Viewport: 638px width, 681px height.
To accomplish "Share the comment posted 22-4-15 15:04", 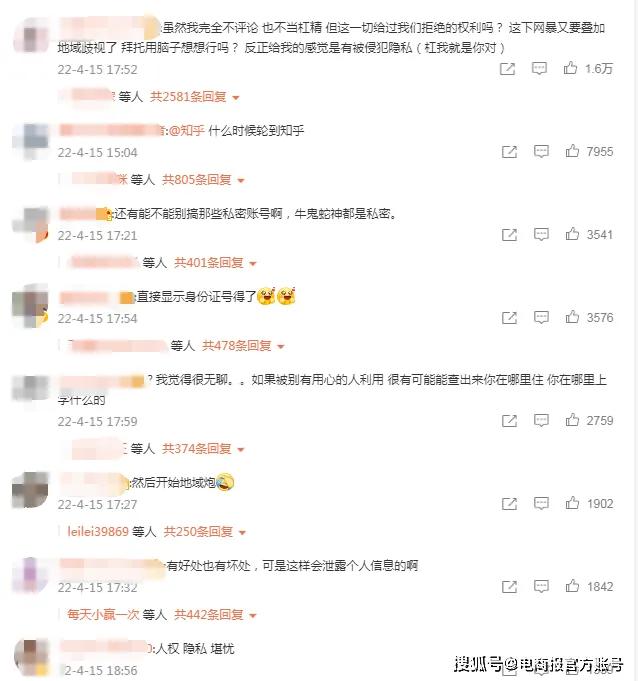I will [508, 152].
